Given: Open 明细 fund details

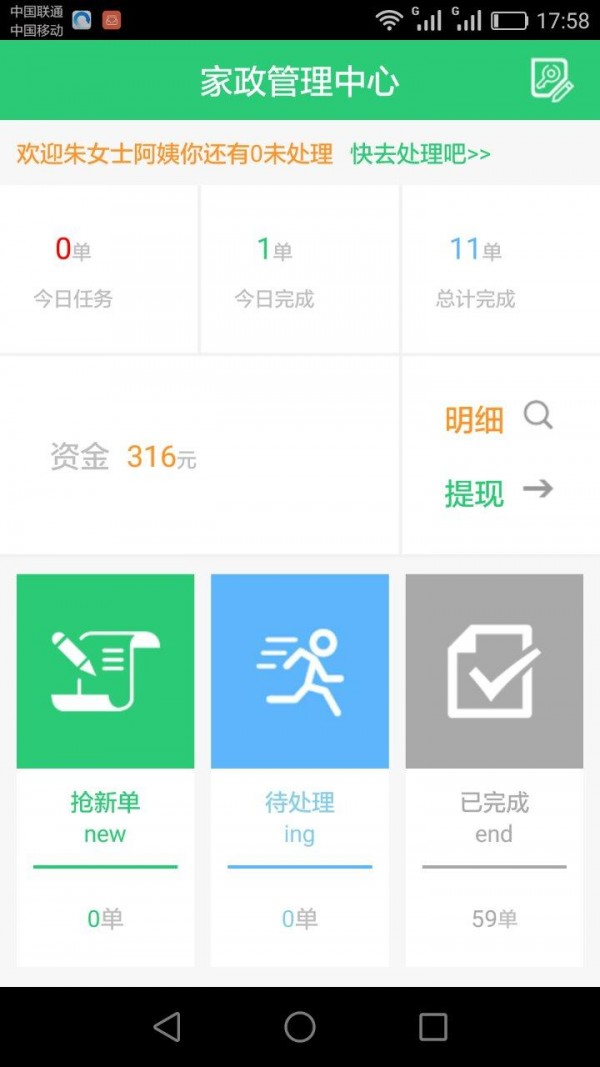Looking at the screenshot, I should 498,419.
